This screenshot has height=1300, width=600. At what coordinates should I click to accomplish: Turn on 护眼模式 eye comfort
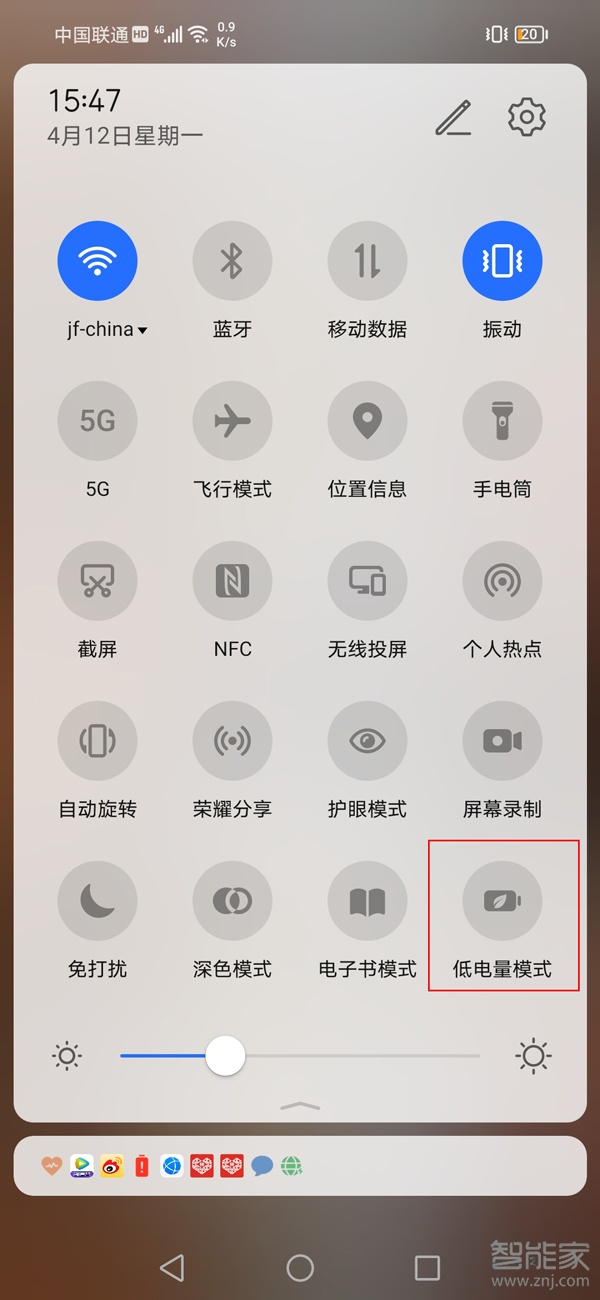[367, 741]
